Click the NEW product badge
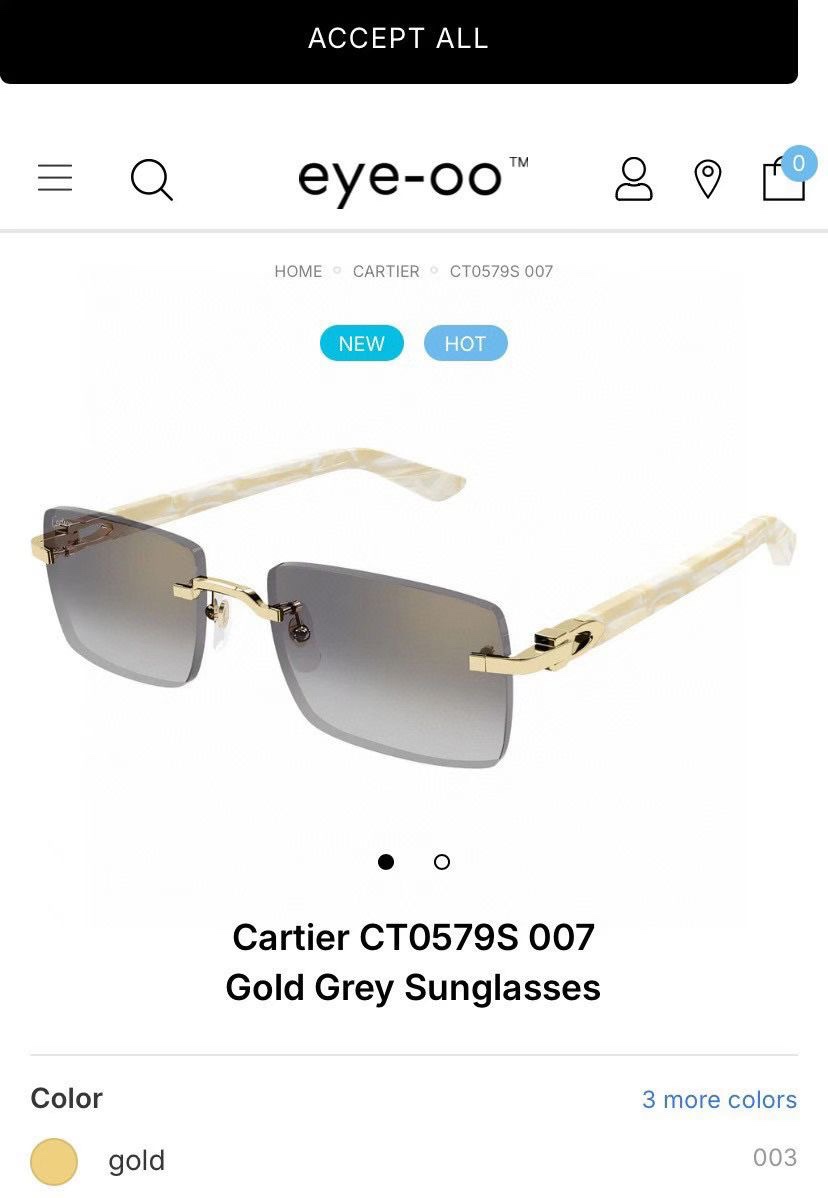 pyautogui.click(x=361, y=343)
